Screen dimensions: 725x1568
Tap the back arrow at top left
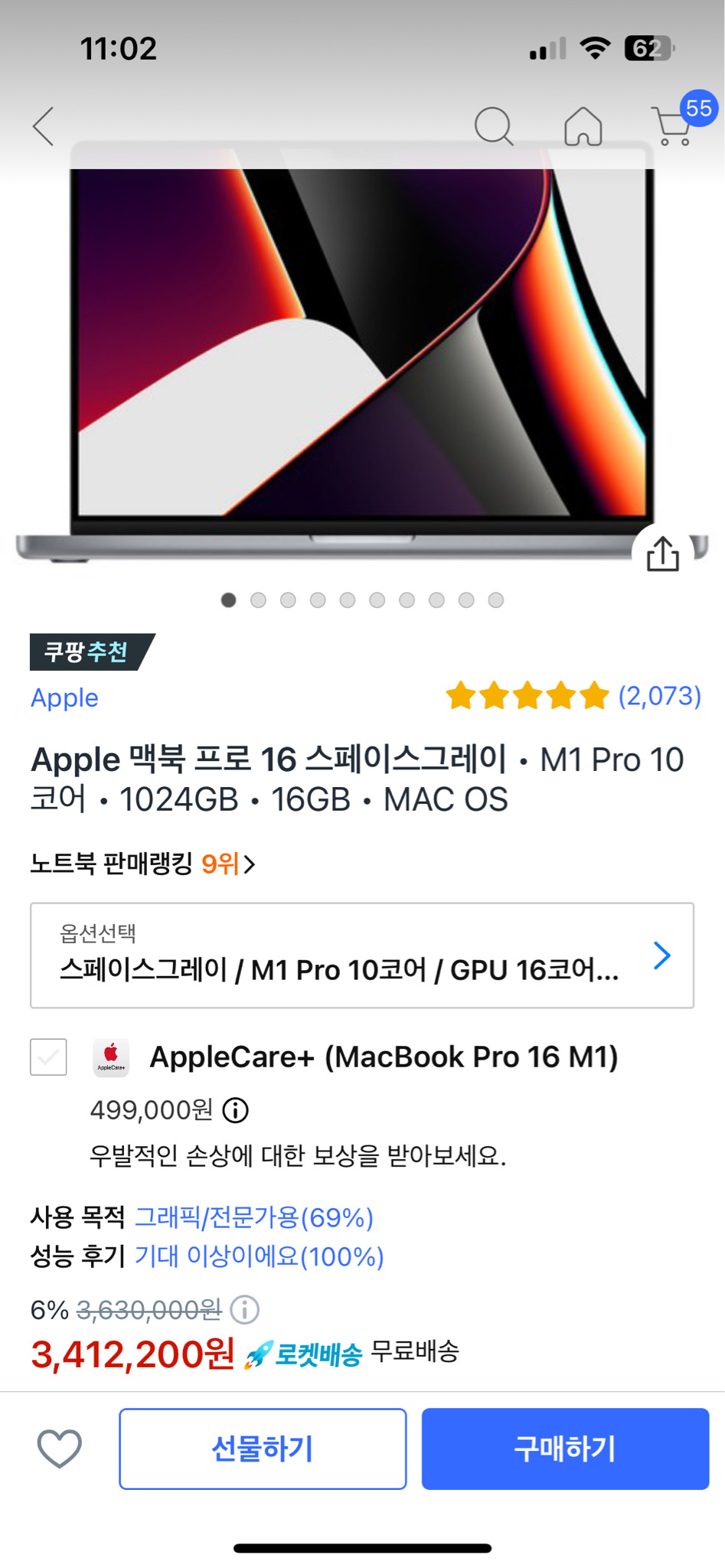point(44,127)
